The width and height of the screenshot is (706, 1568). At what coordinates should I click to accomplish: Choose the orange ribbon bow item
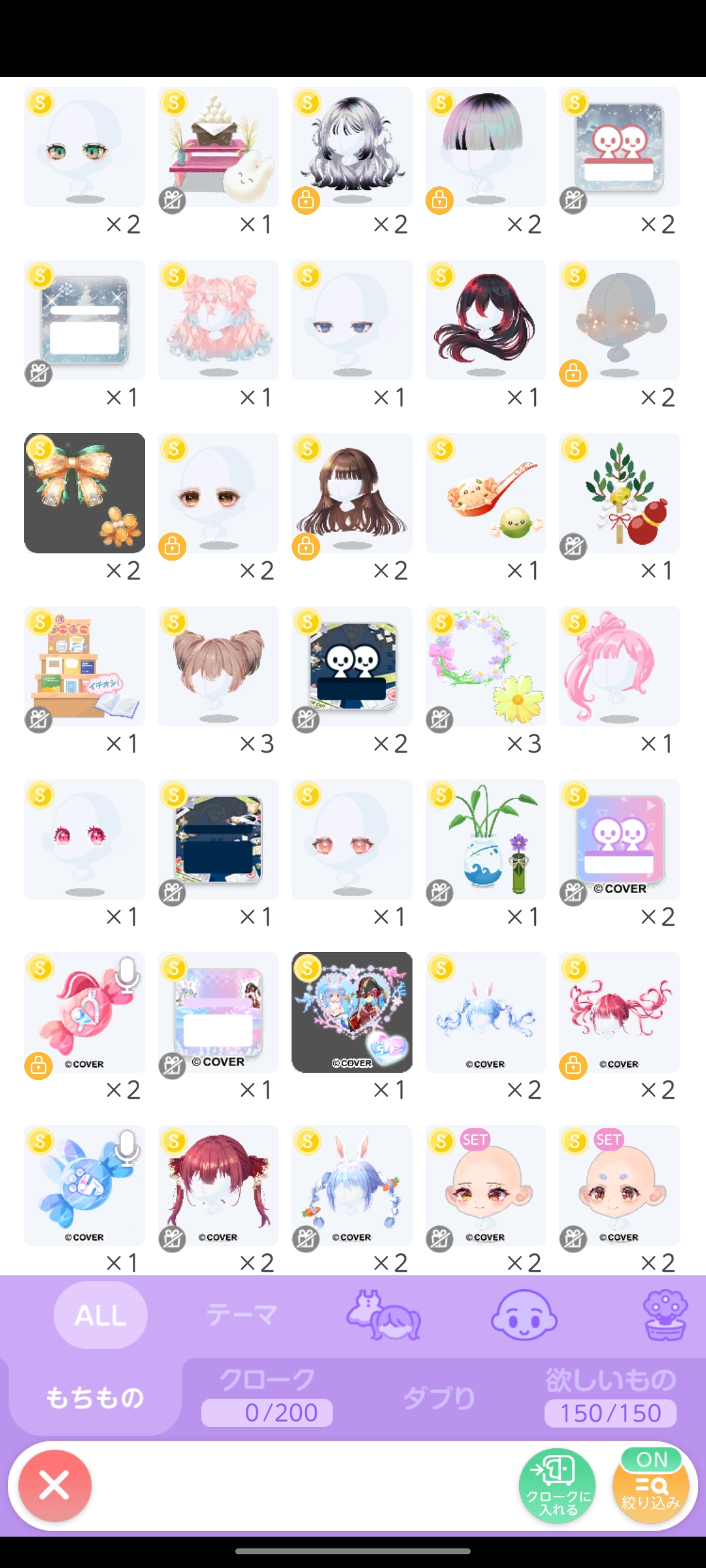point(85,493)
